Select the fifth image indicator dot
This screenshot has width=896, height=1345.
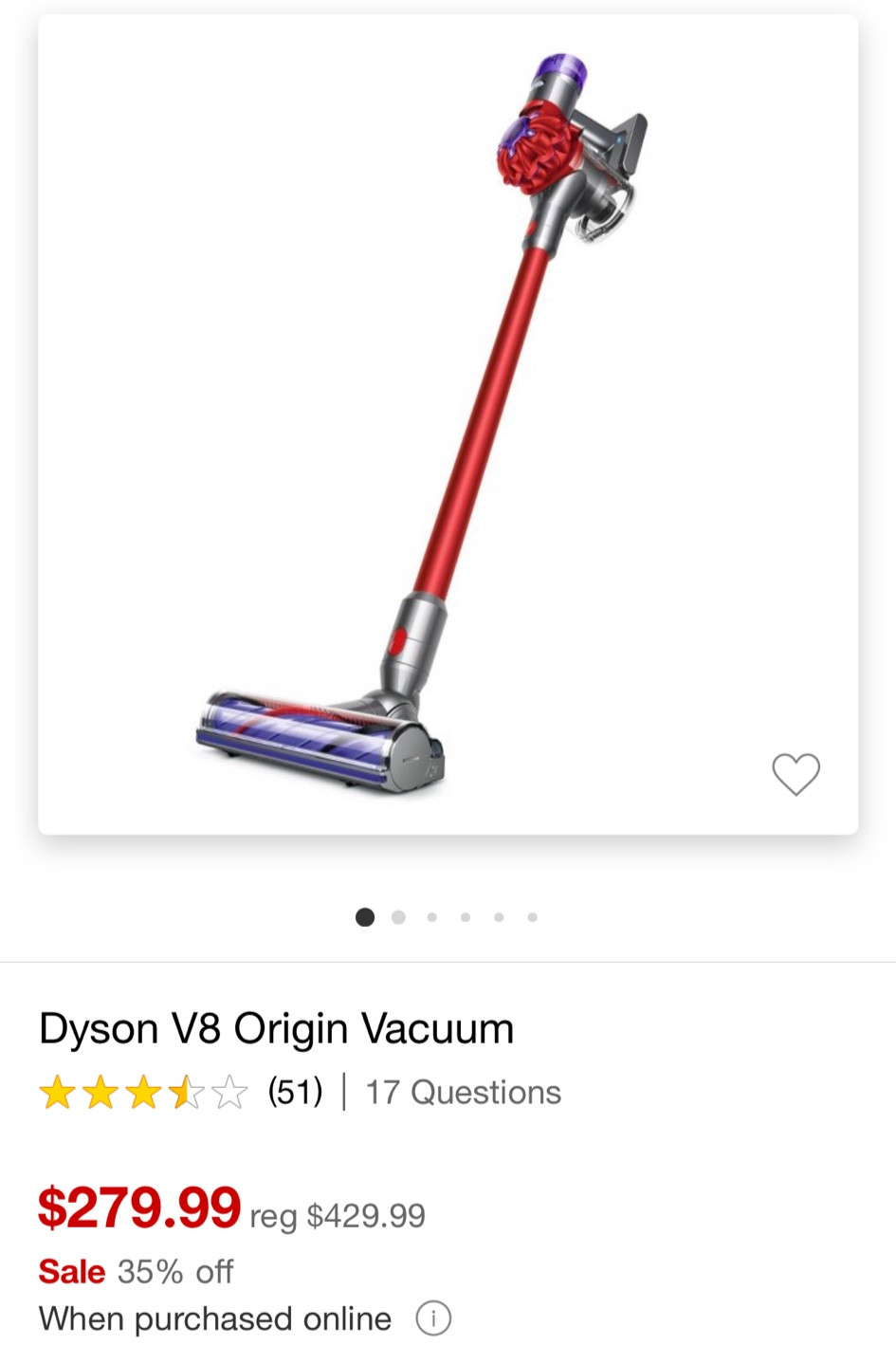pyautogui.click(x=498, y=917)
